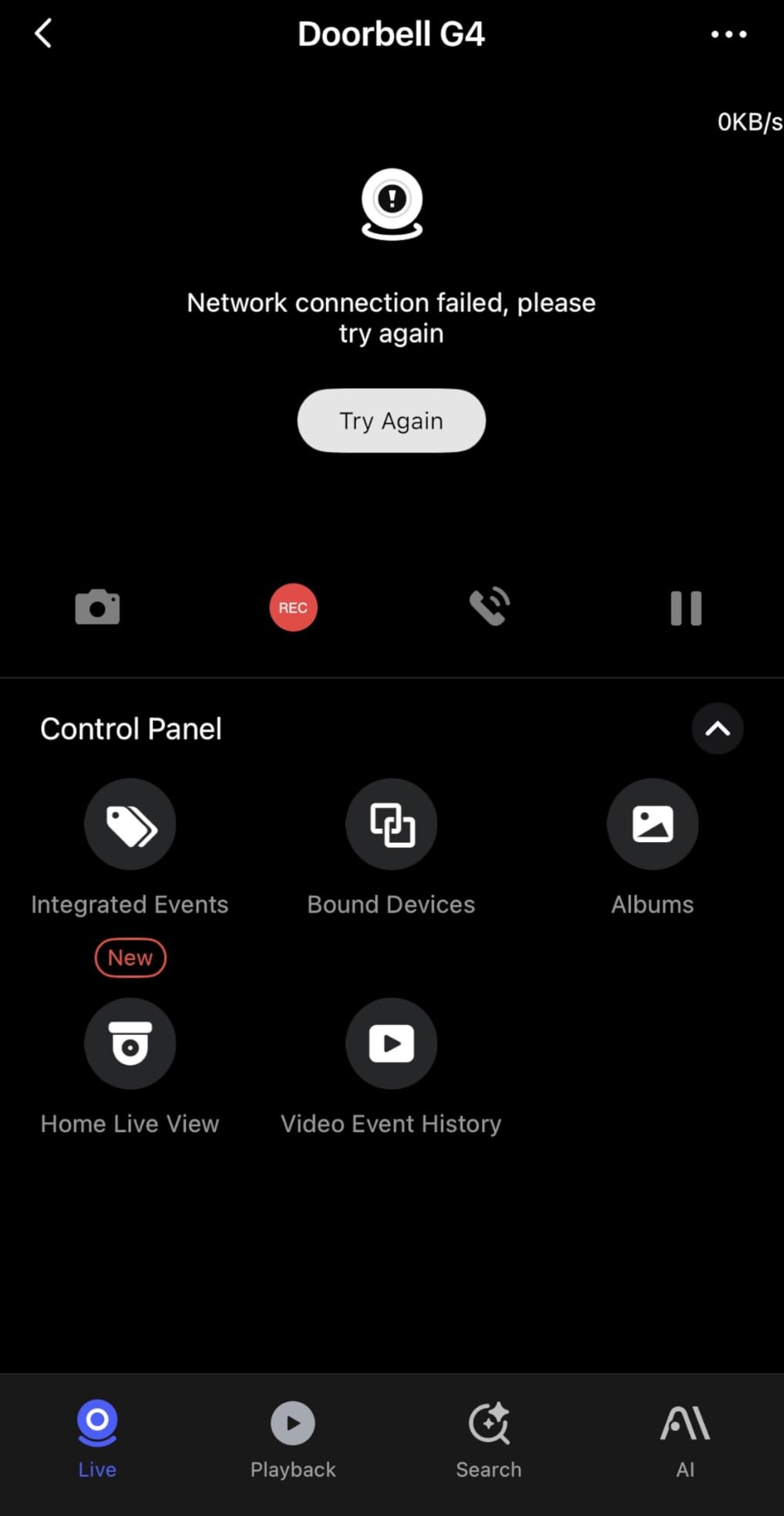
Task: Open the call/talk function
Action: coord(489,608)
